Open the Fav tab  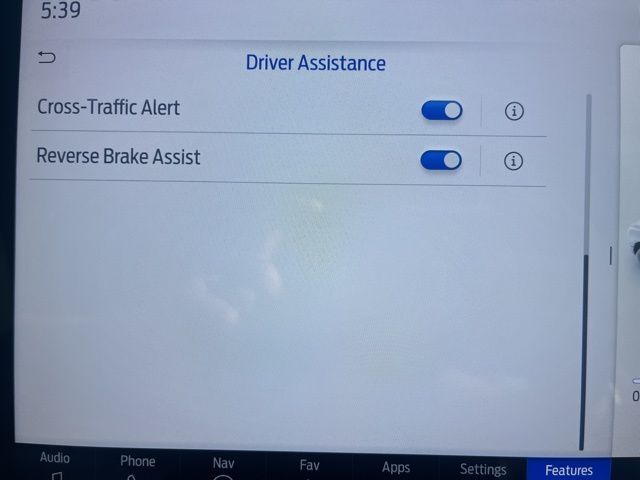coord(310,467)
